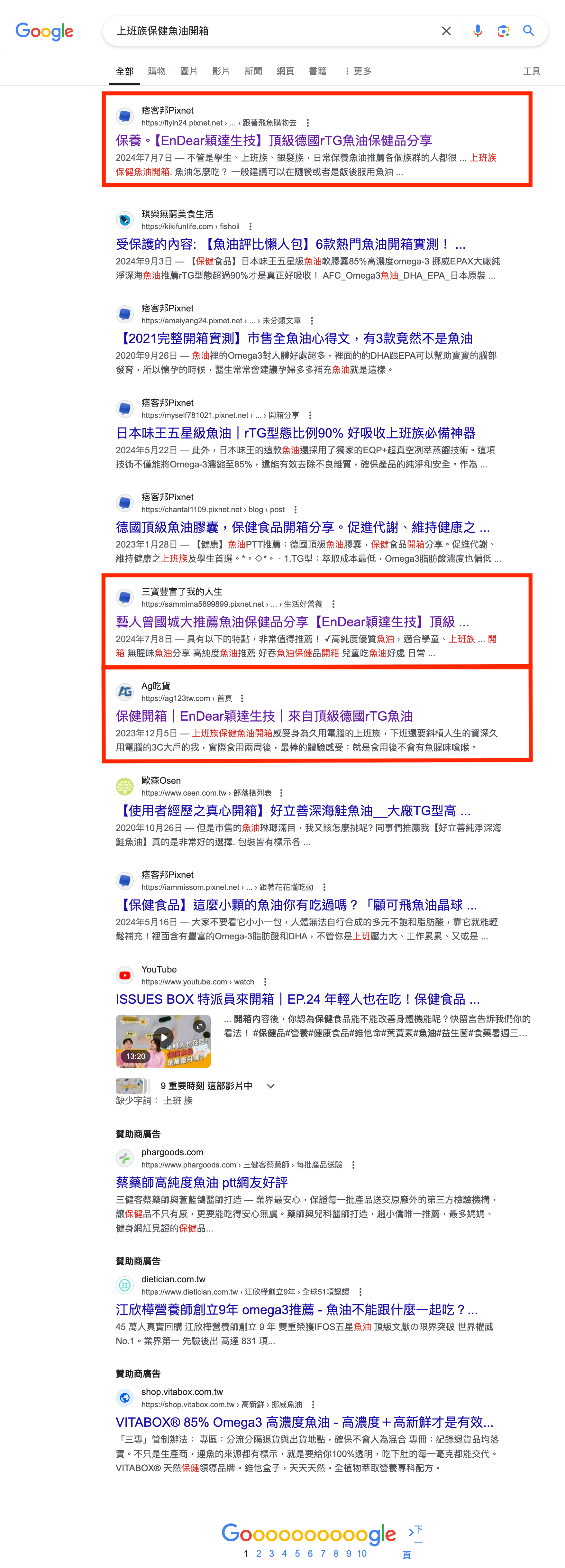Start voice search with microphone

pos(478,31)
